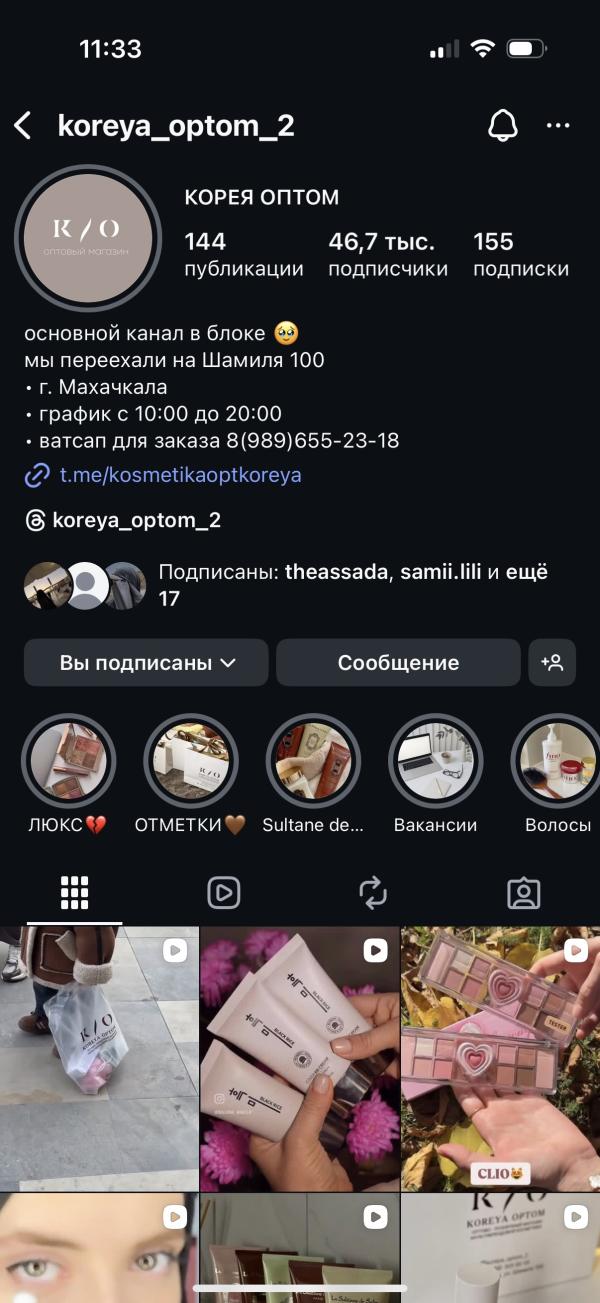This screenshot has height=1303, width=600.
Task: Open the t.me/kosmetikaoptkoreya link
Action: (180, 475)
